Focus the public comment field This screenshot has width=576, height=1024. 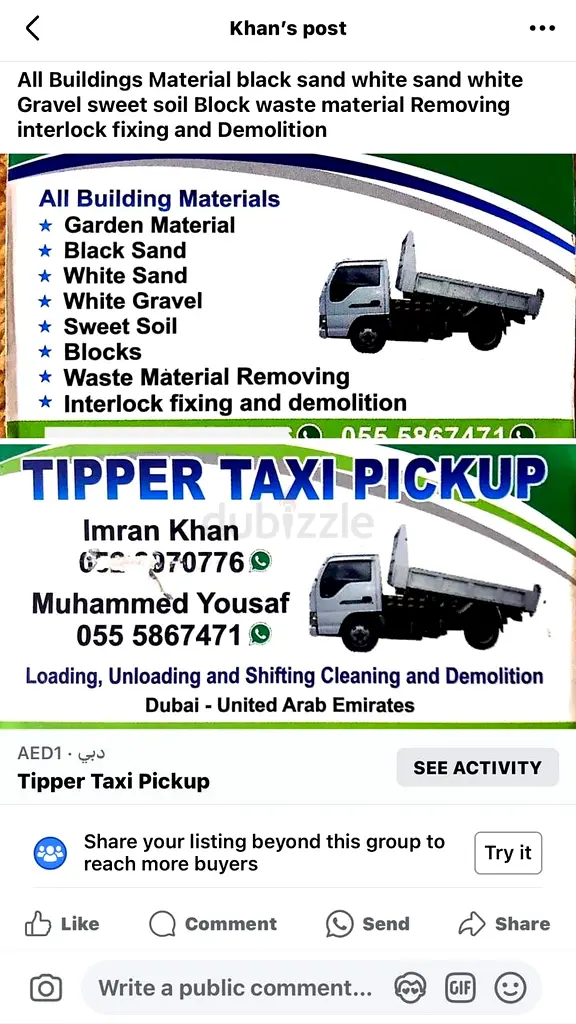(235, 988)
